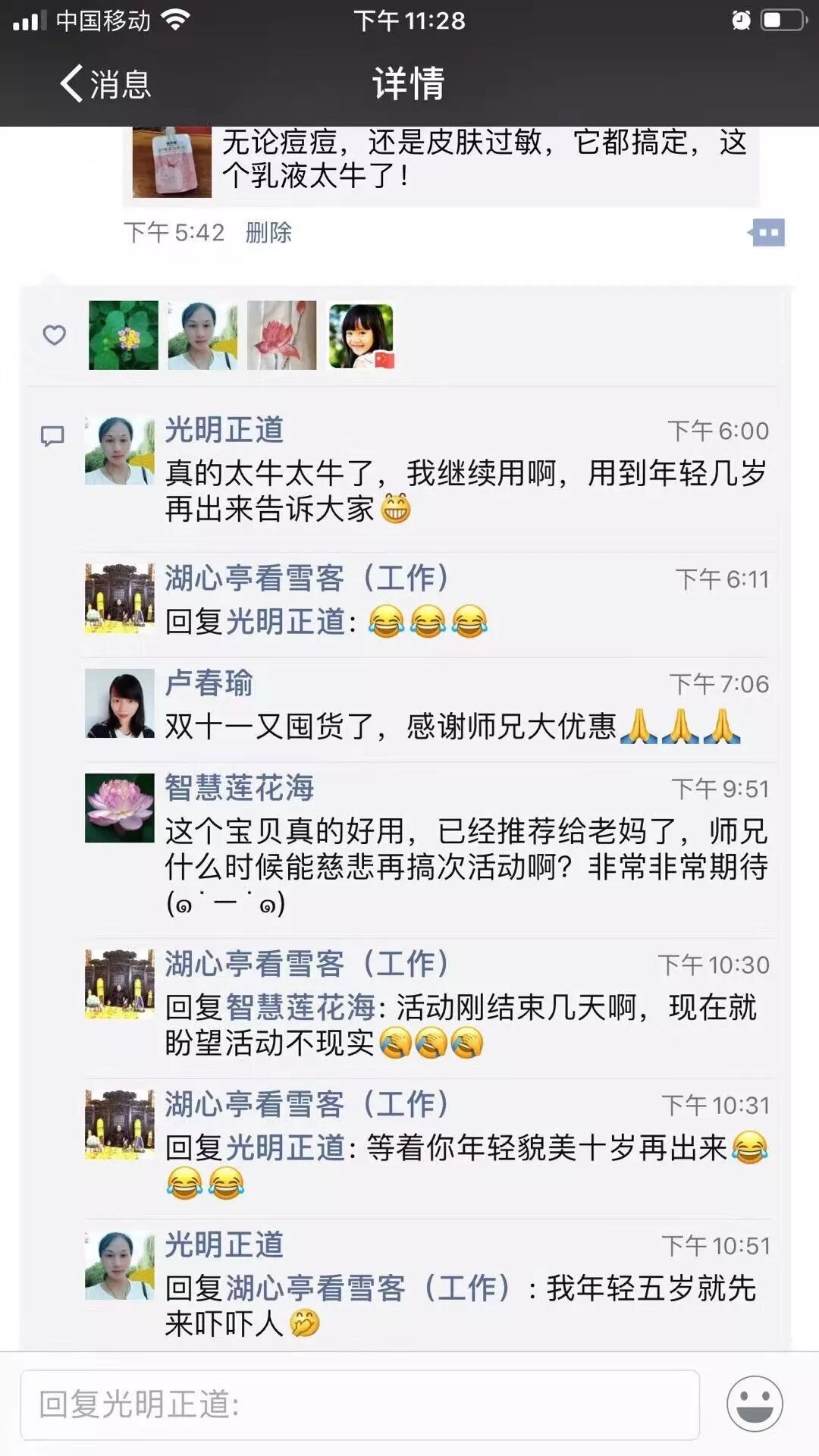Go back to 消息
819x1456 pixels.
(105, 83)
